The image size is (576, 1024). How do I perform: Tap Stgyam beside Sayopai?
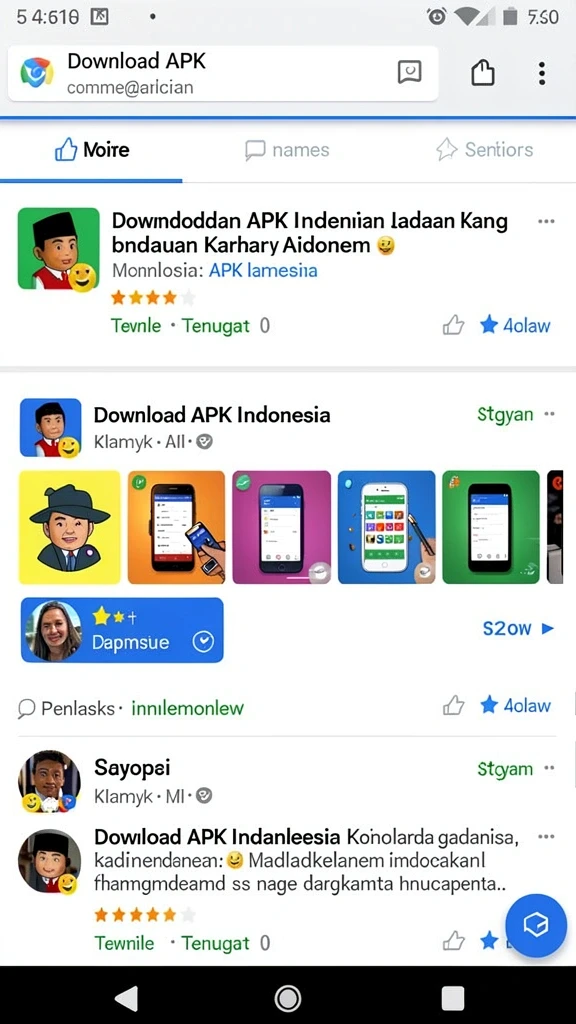pyautogui.click(x=505, y=769)
